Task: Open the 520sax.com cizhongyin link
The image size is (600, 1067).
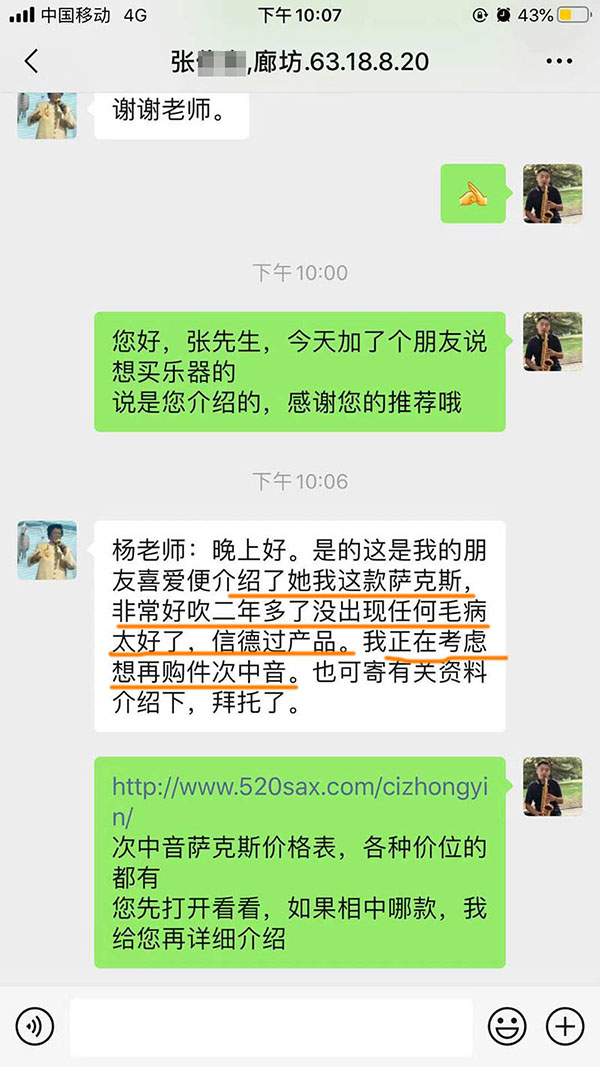Action: pyautogui.click(x=298, y=801)
